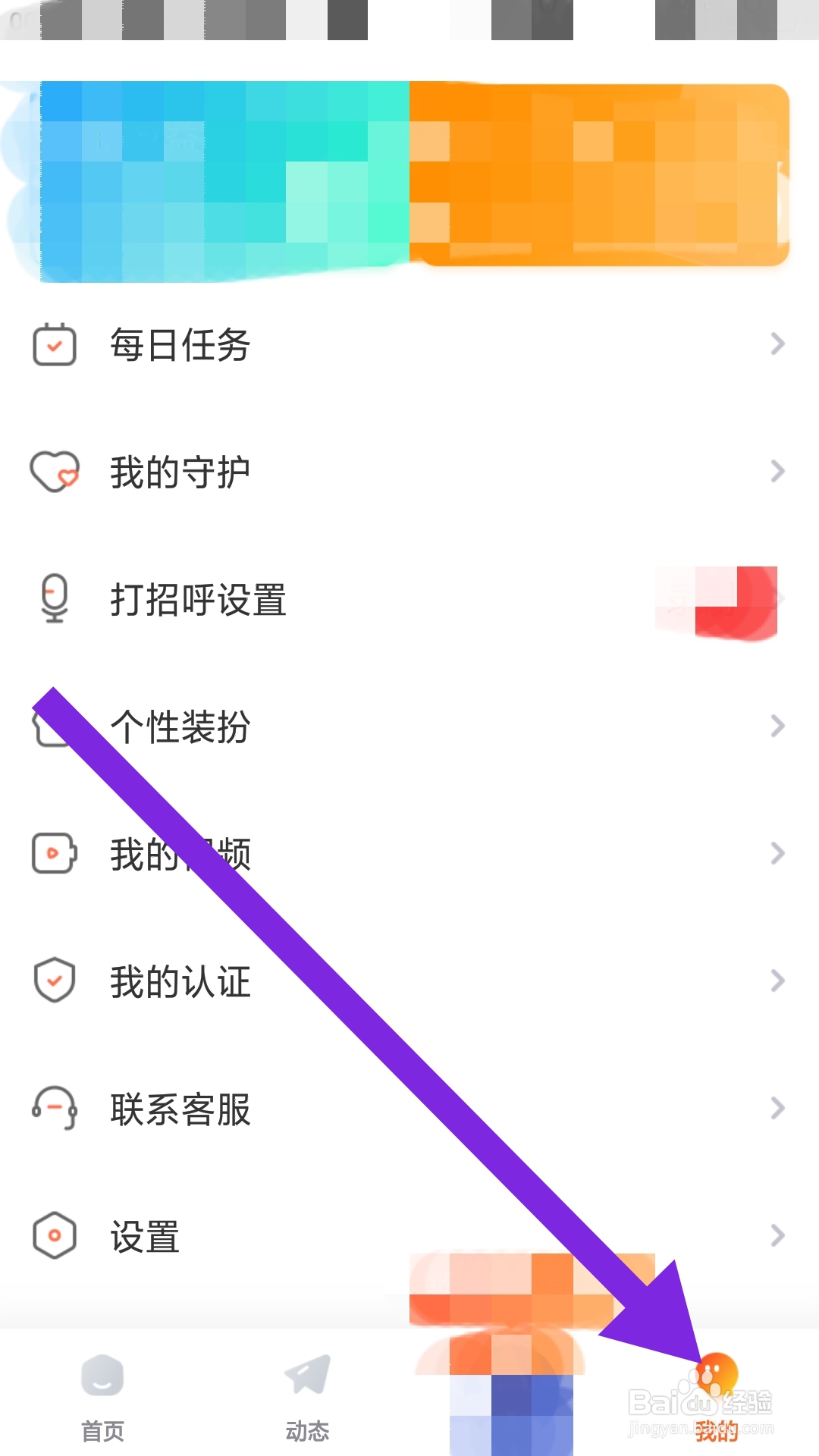Click the 联系客服 headset icon

click(x=53, y=1109)
